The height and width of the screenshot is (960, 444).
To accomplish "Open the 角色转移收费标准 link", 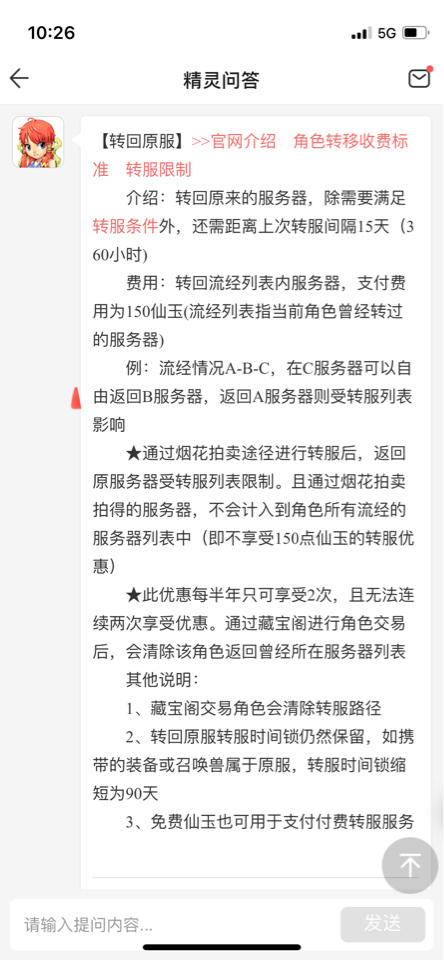I will point(351,141).
